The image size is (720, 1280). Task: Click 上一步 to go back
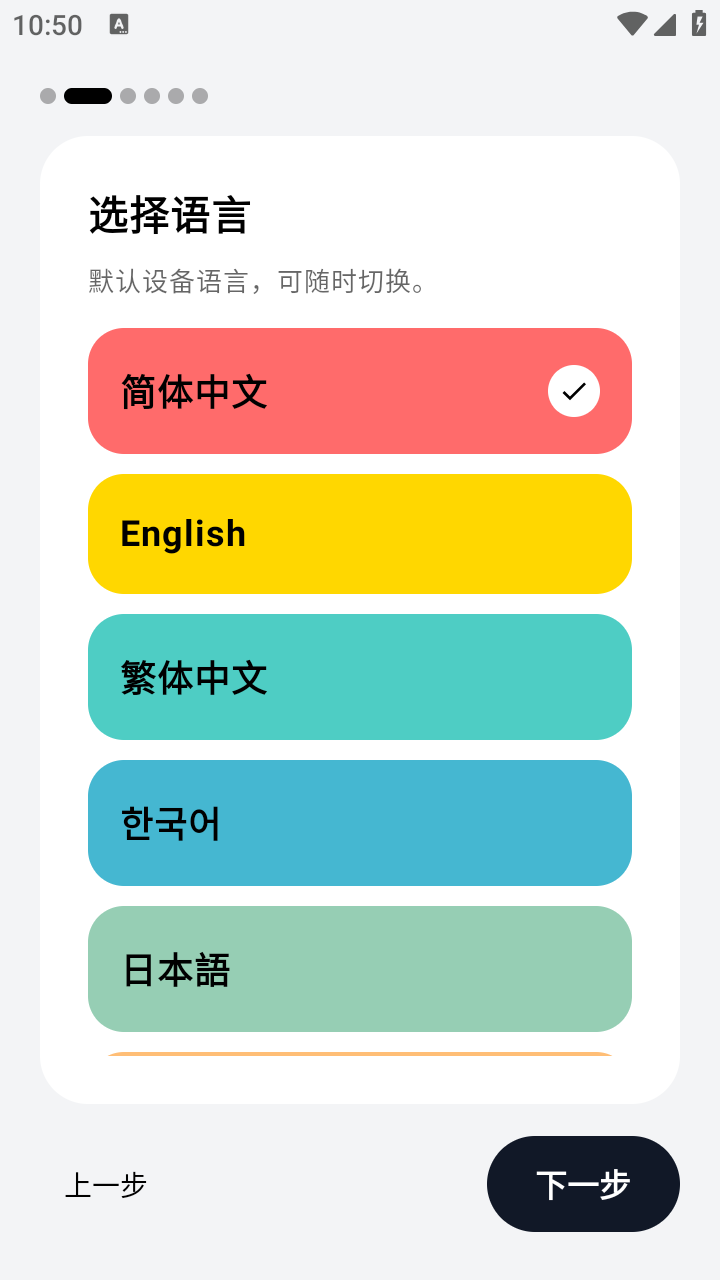coord(105,1184)
